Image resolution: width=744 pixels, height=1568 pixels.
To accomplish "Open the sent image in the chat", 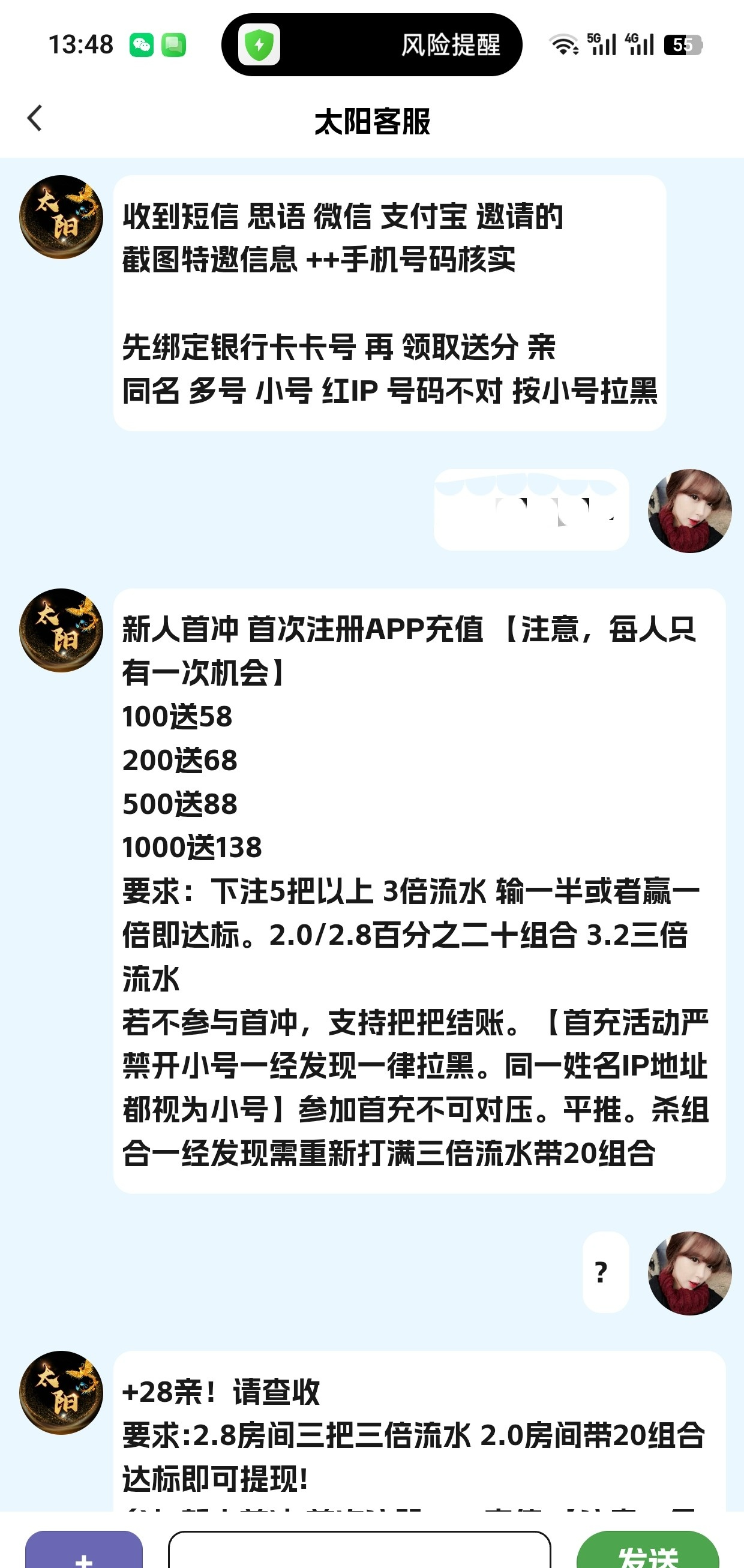I will tap(531, 510).
